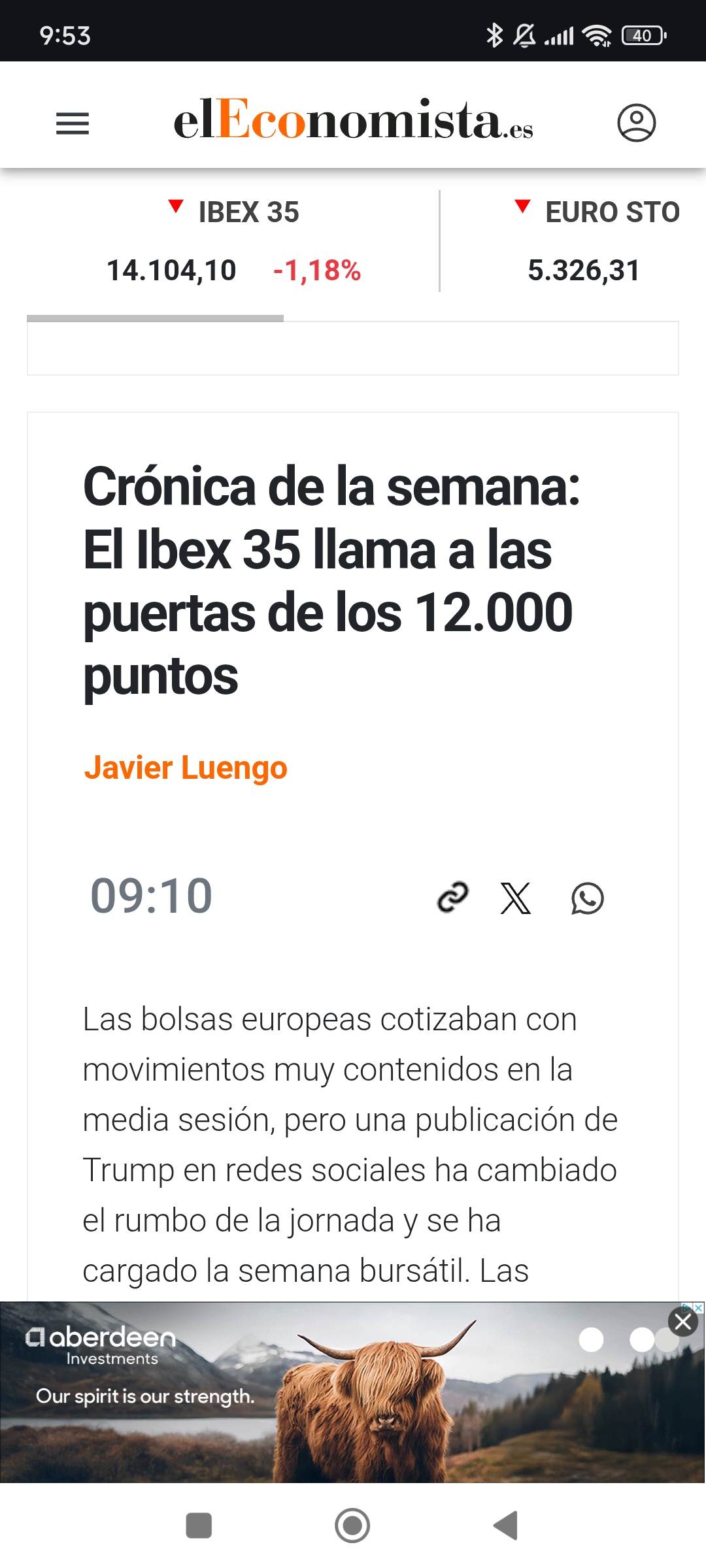This screenshot has width=706, height=1568.
Task: Copy the article link
Action: [x=453, y=897]
